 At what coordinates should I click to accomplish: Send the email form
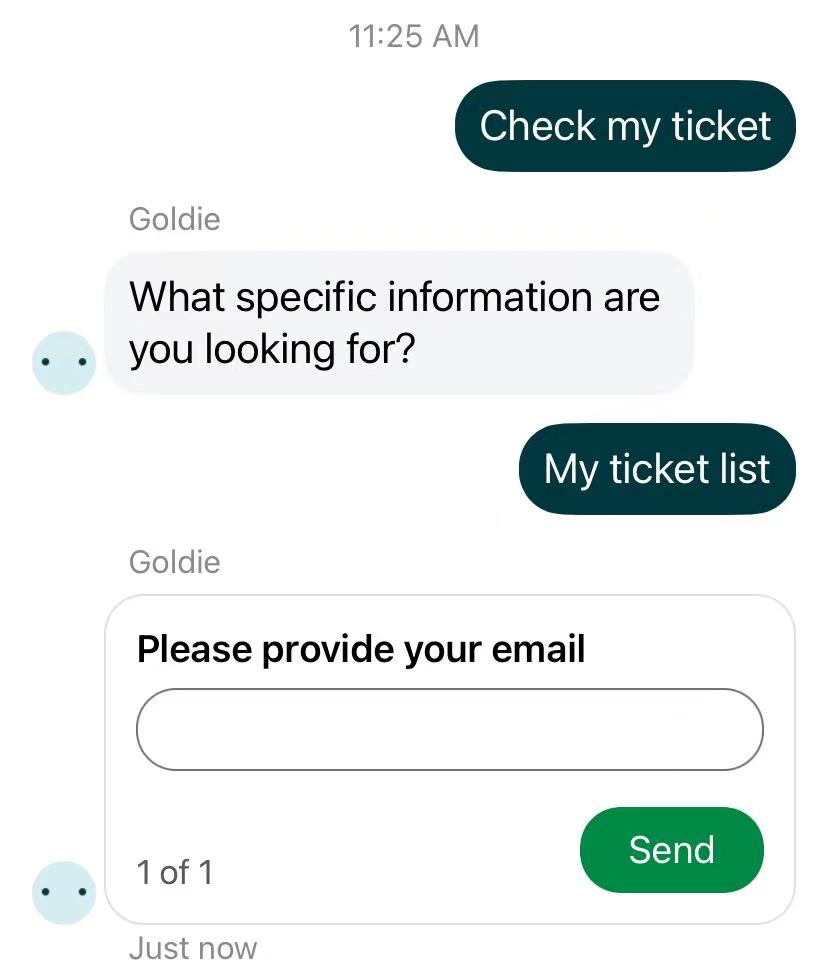pos(671,849)
